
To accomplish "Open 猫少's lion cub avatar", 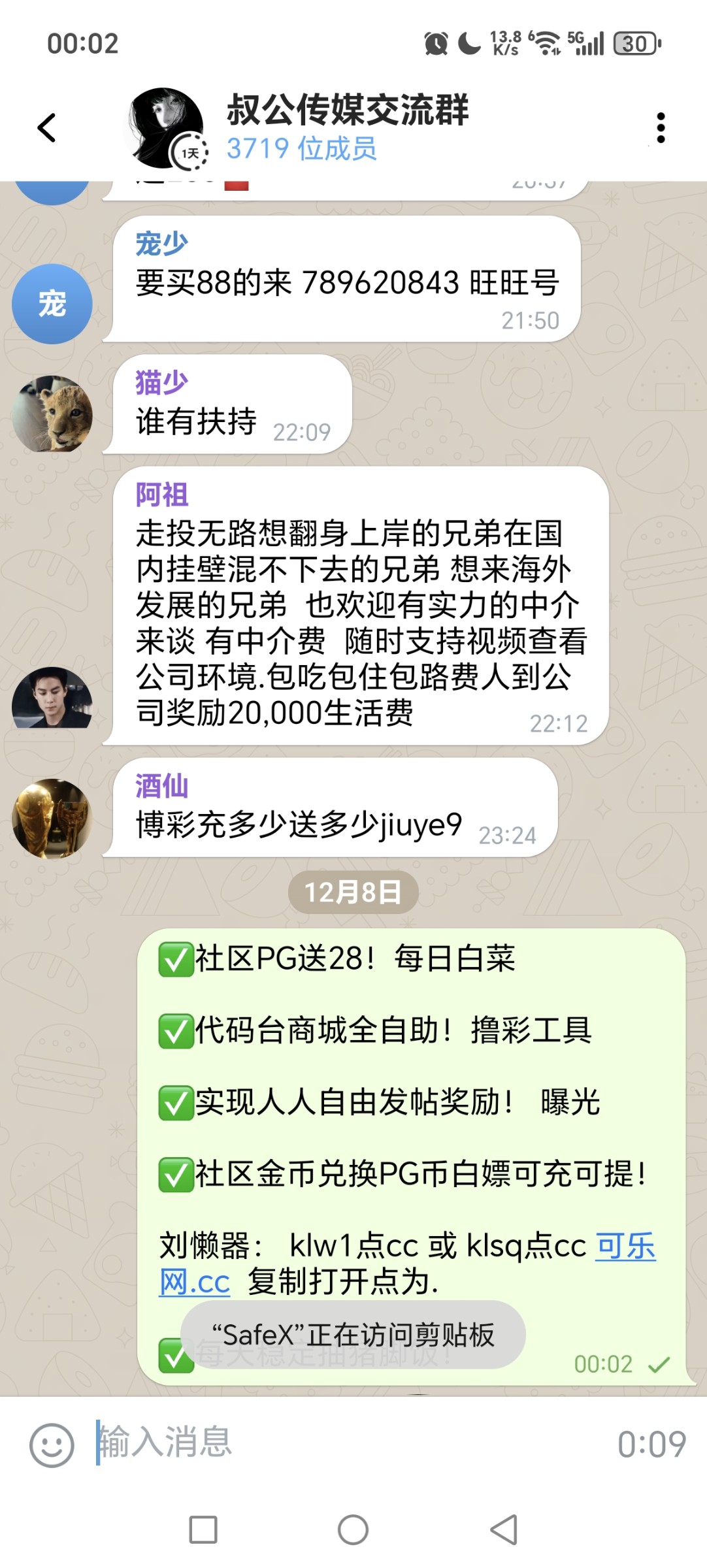I will (x=52, y=414).
